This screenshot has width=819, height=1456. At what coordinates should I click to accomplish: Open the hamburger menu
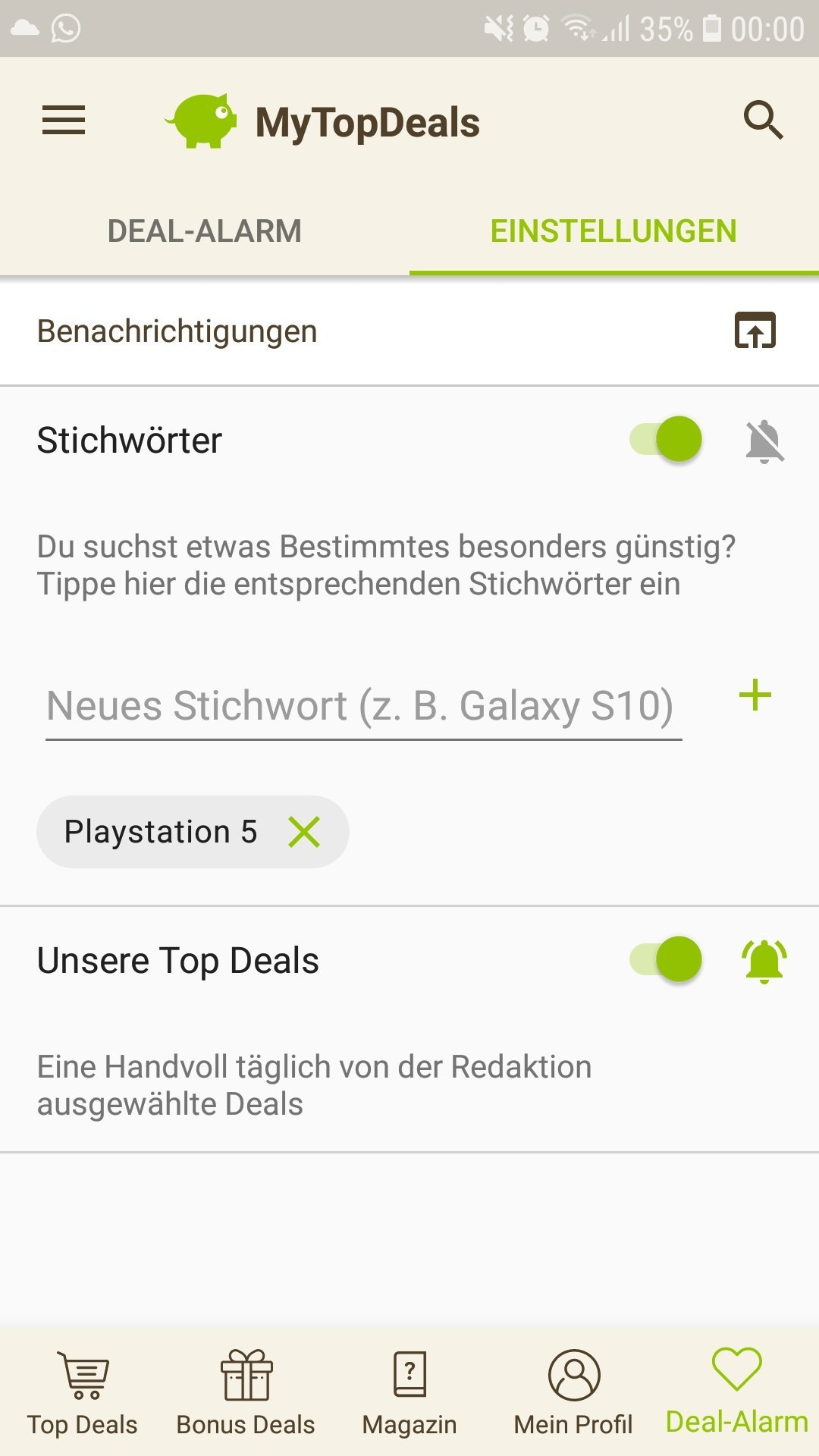[x=64, y=121]
